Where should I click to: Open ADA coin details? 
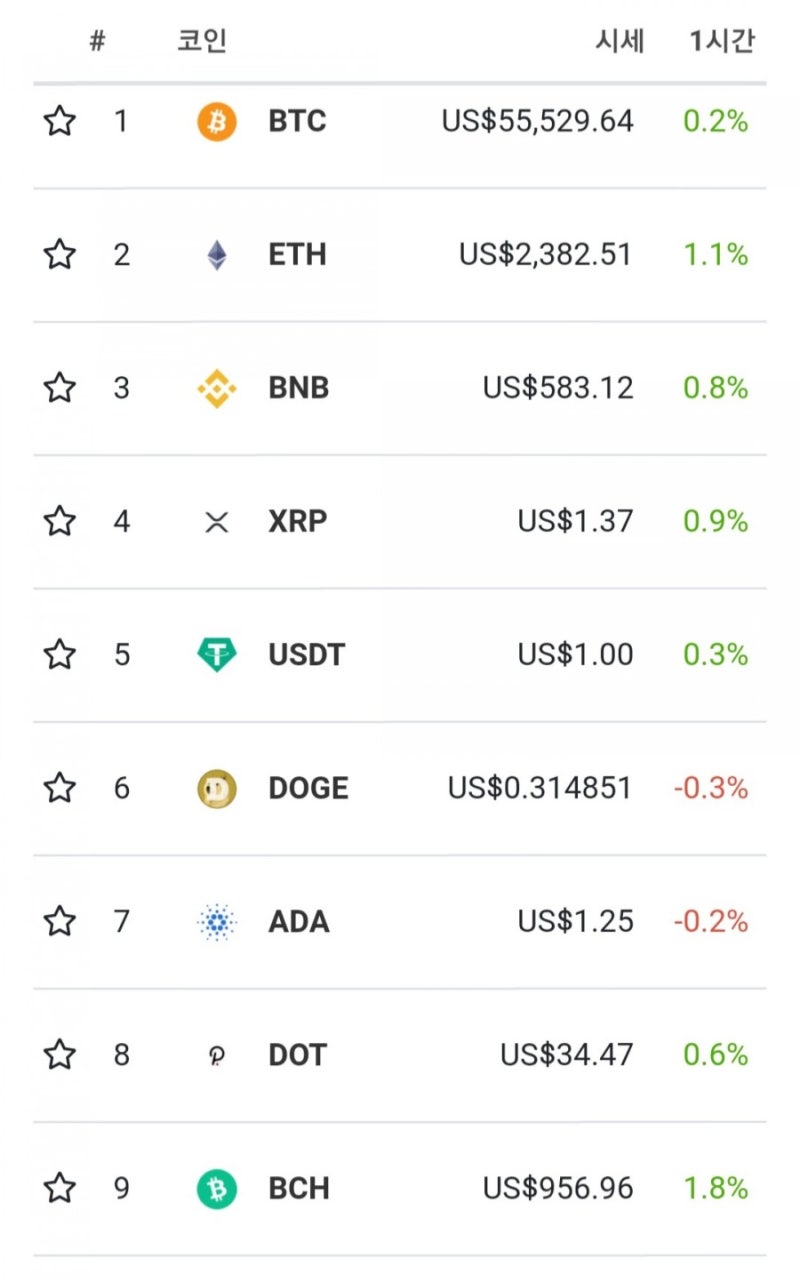pos(400,921)
